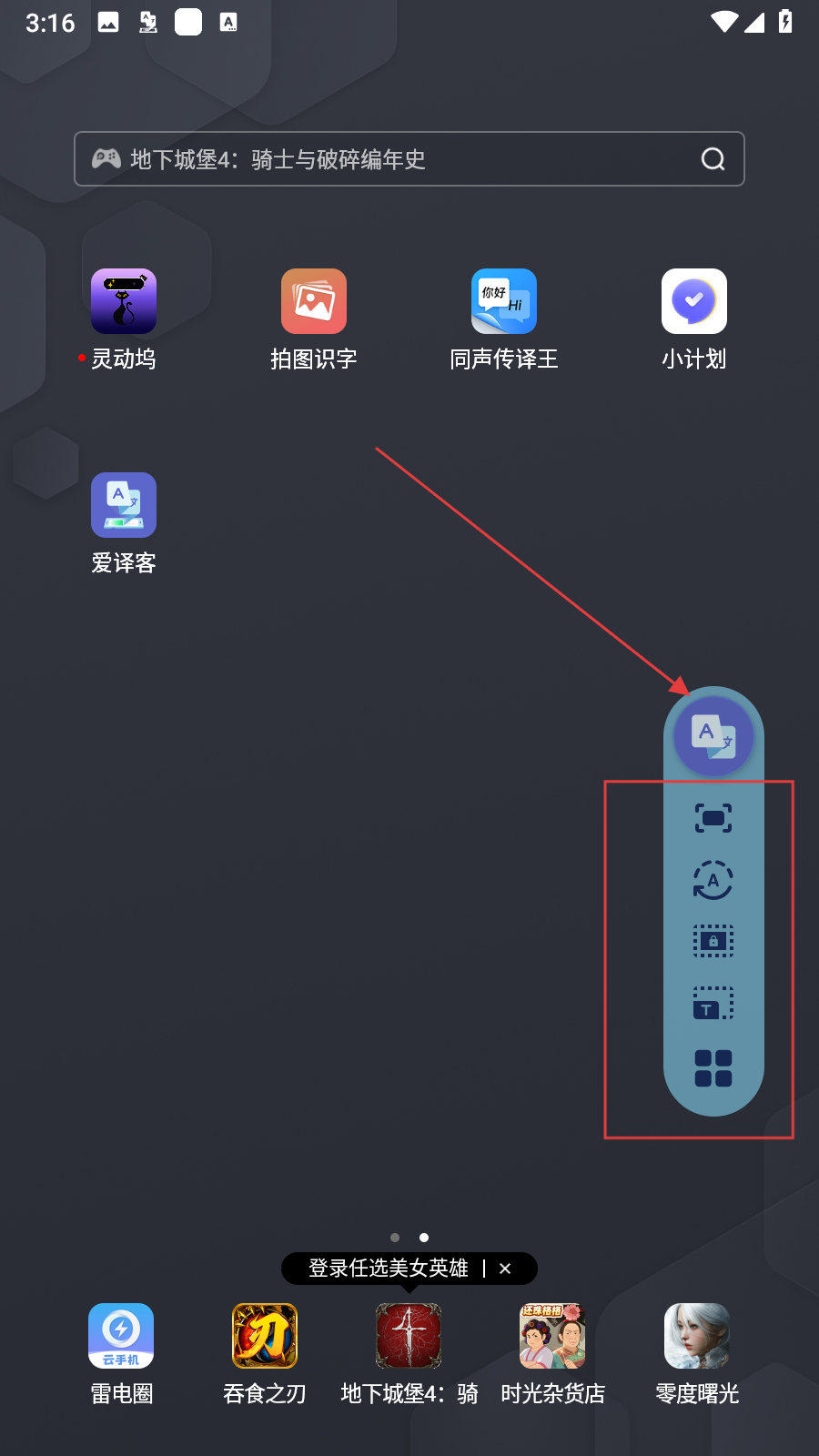Select full-screen translate icon in floating bar
819x1456 pixels.
(x=713, y=818)
